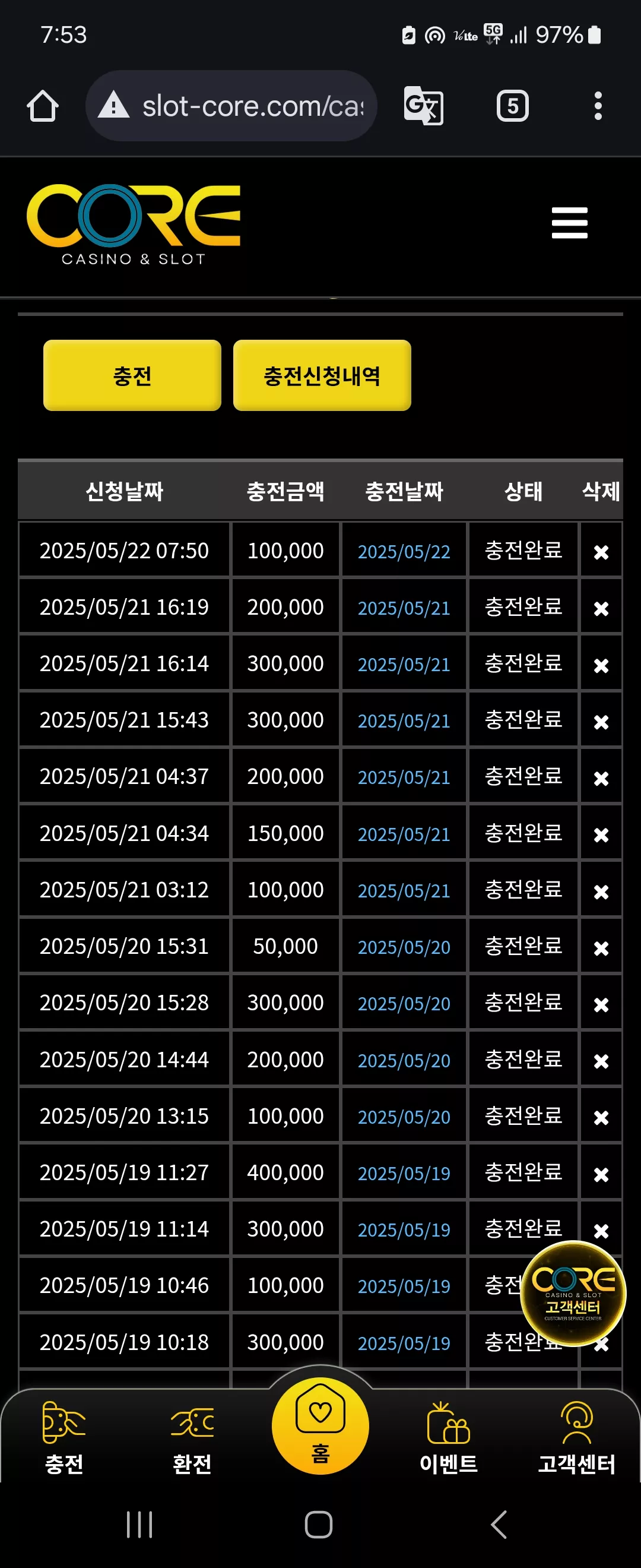Delete the 2025/05/22 07:50 record
This screenshot has height=1568, width=641.
tap(601, 552)
